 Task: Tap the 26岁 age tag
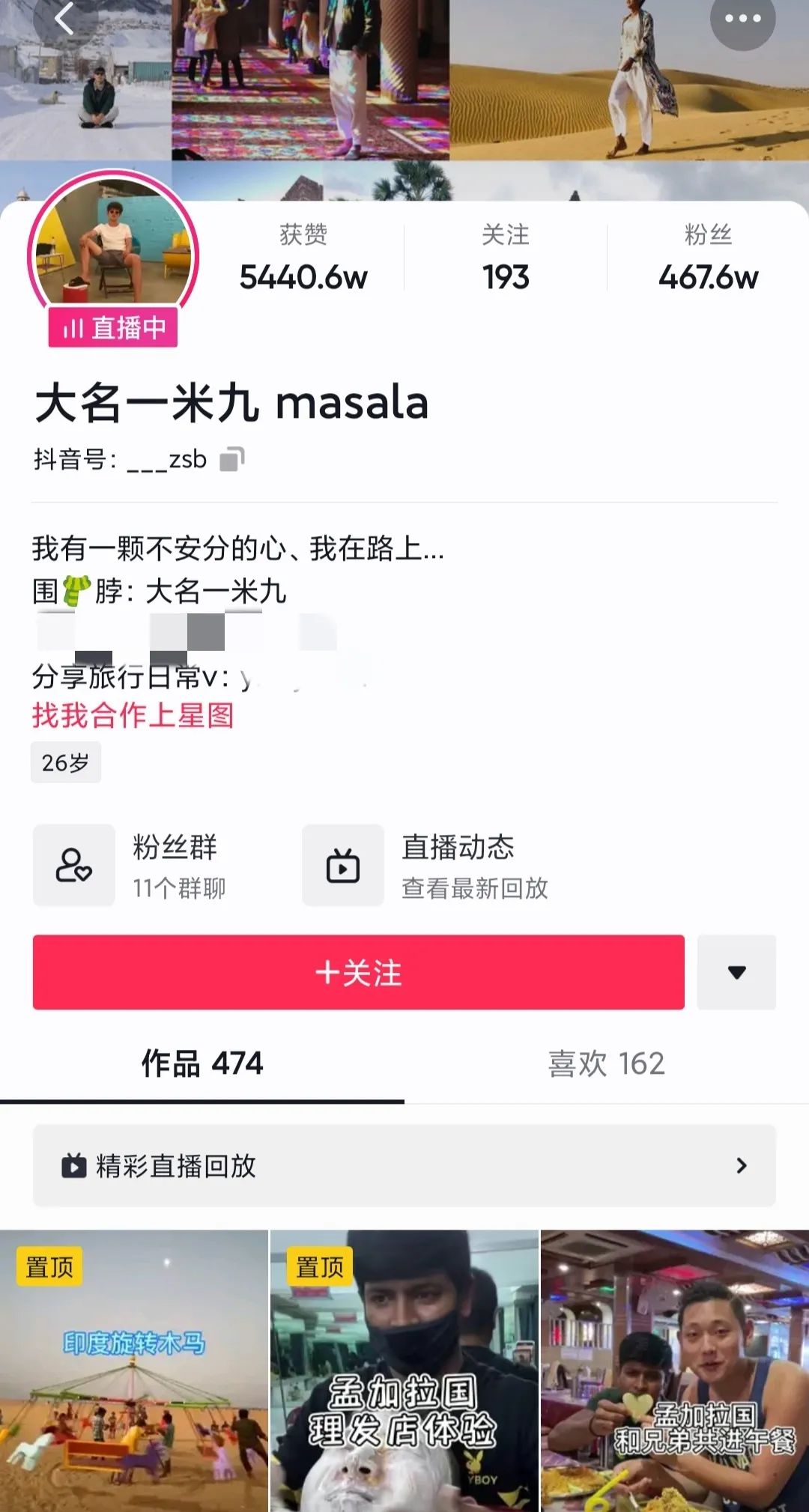tap(66, 762)
